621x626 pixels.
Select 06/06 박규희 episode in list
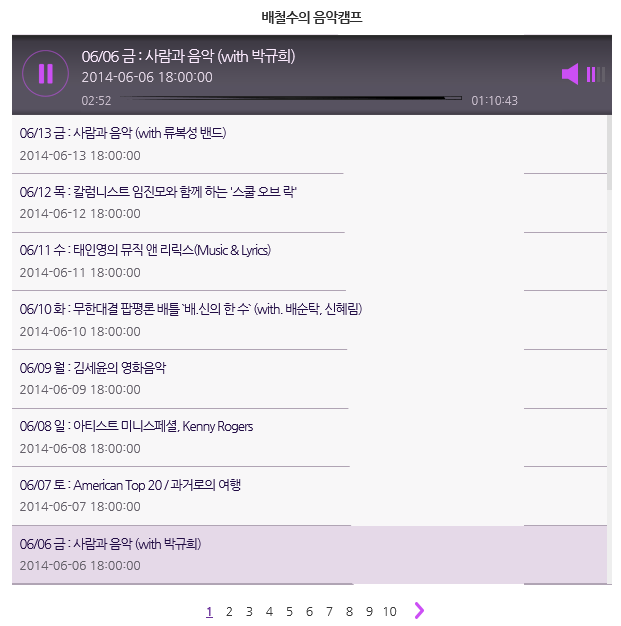point(110,544)
